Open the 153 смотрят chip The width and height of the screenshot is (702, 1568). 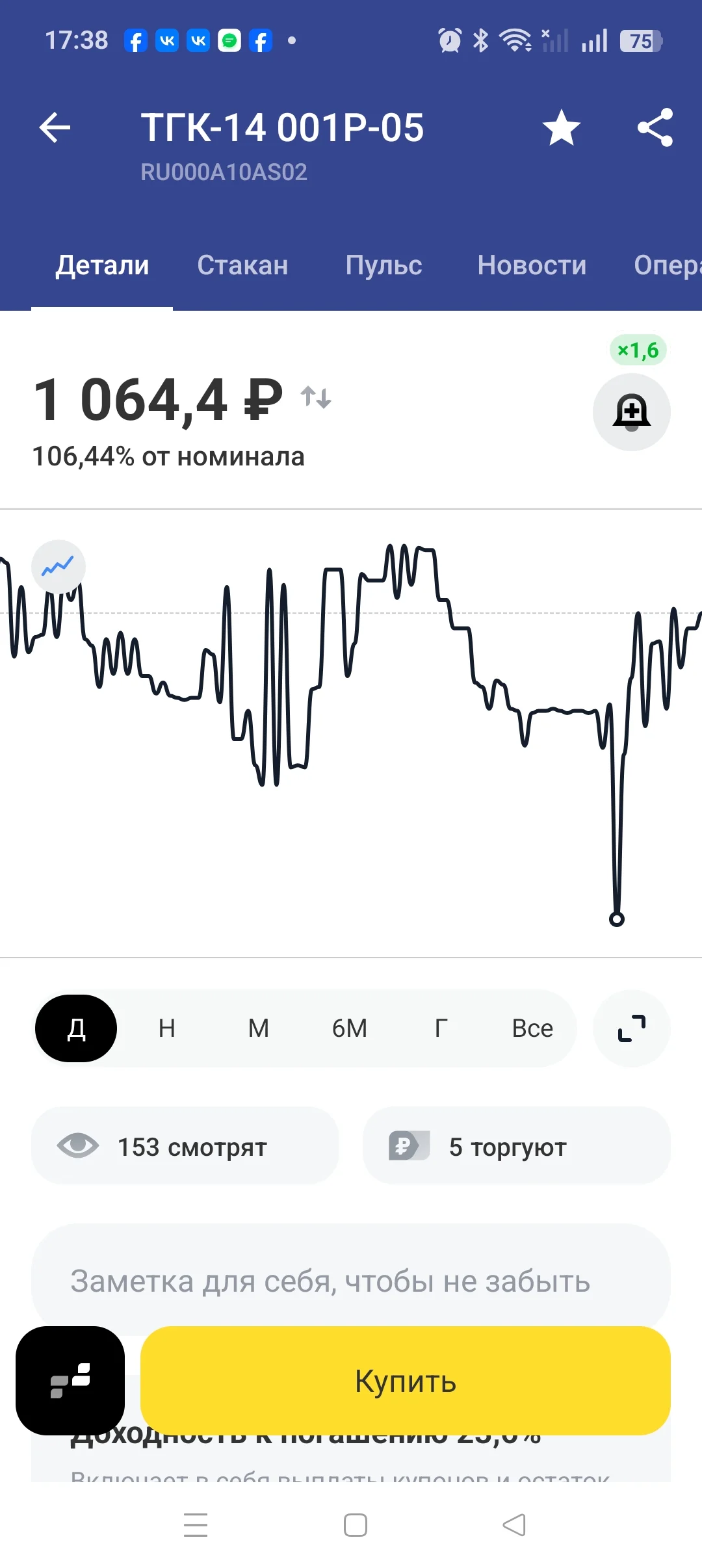point(185,1145)
